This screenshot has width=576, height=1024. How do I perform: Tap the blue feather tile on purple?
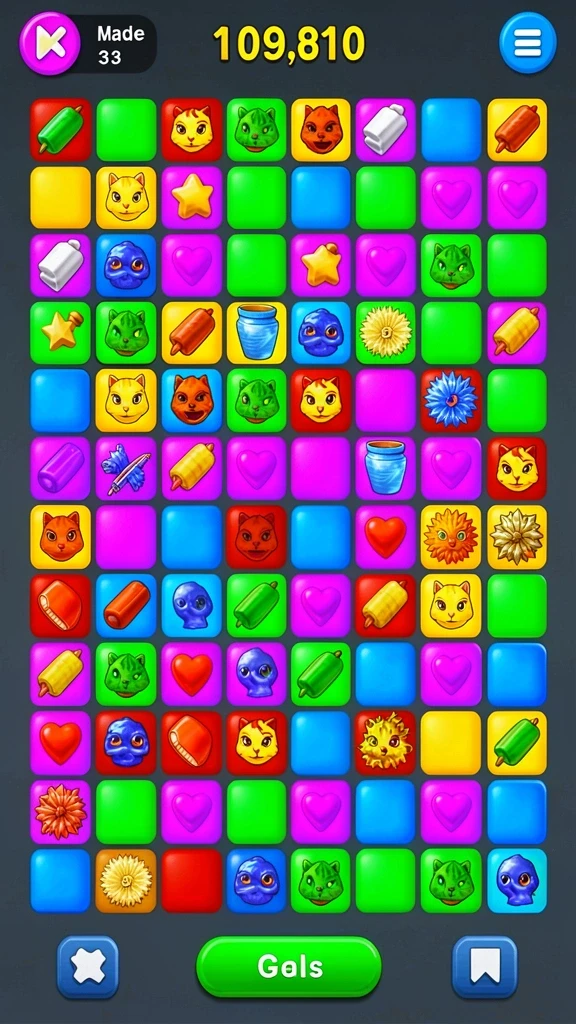click(x=125, y=468)
